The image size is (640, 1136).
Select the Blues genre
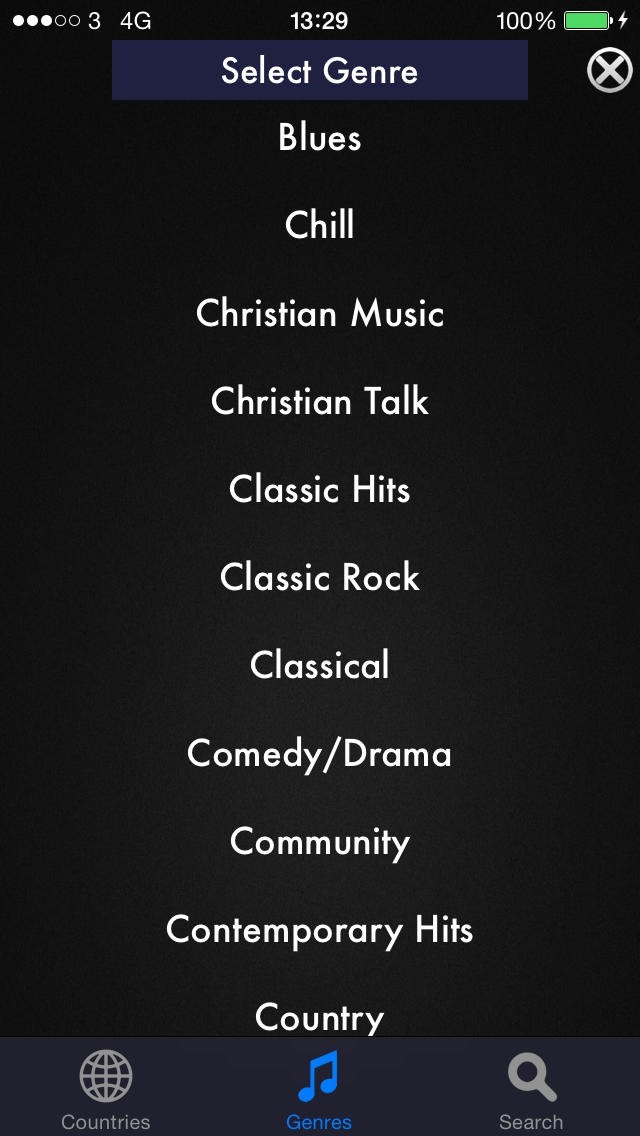320,137
